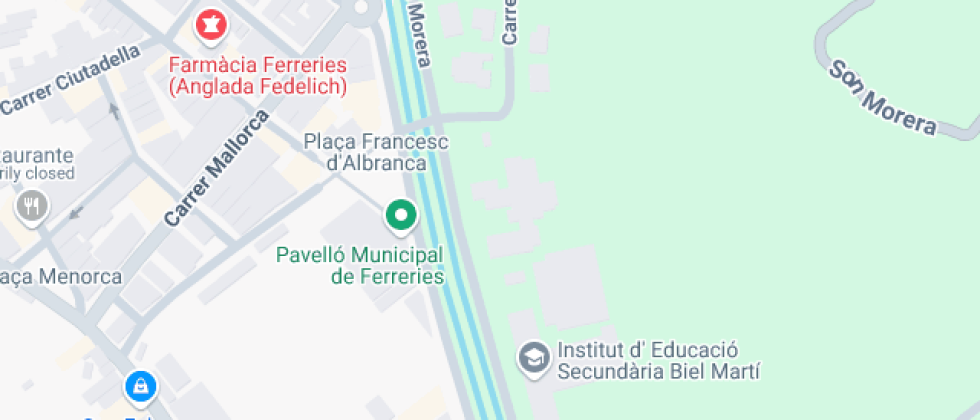980x420 pixels.
Task: Open the Farmàcia Ferreries pharmacy pin
Action: (212, 26)
